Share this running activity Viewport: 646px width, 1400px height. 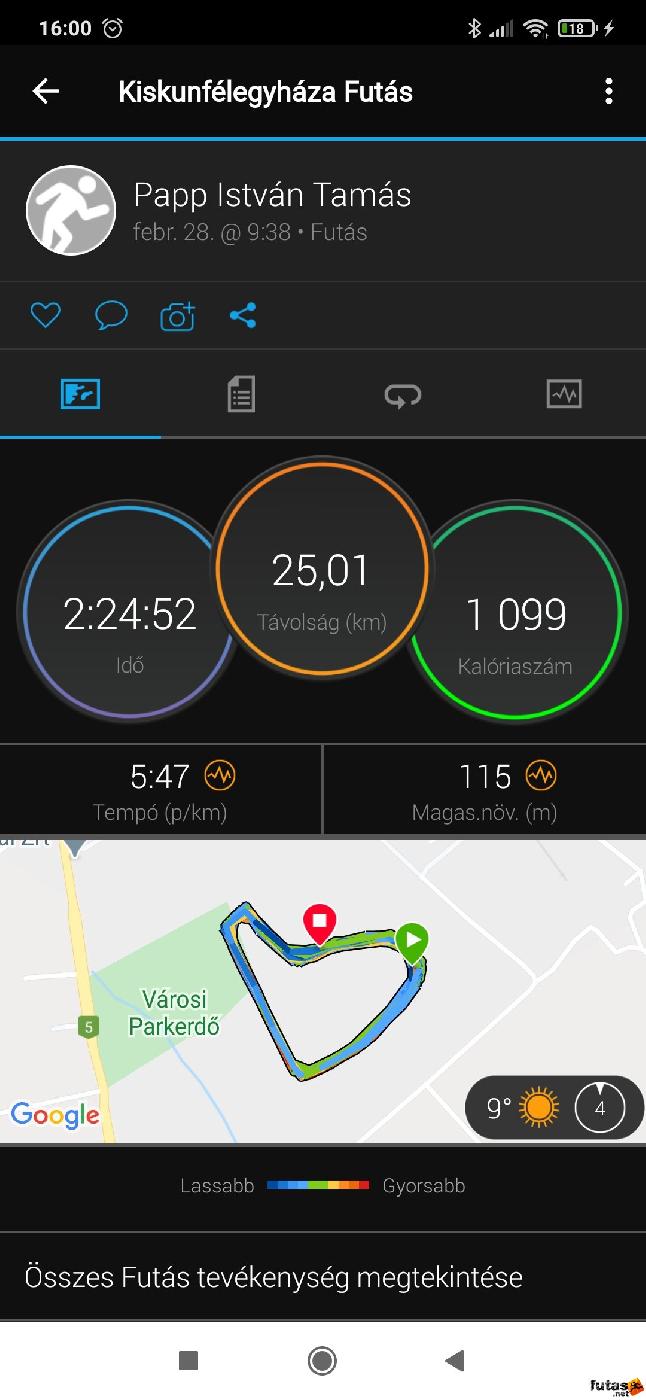pos(243,316)
